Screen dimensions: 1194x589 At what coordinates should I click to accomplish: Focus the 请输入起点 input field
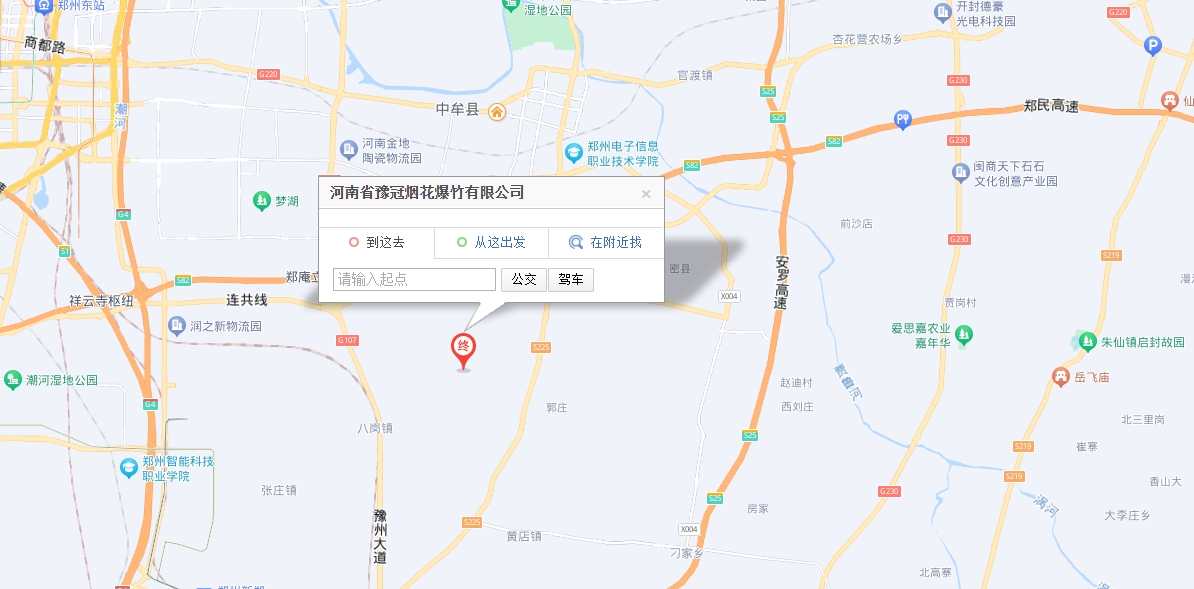click(x=414, y=280)
